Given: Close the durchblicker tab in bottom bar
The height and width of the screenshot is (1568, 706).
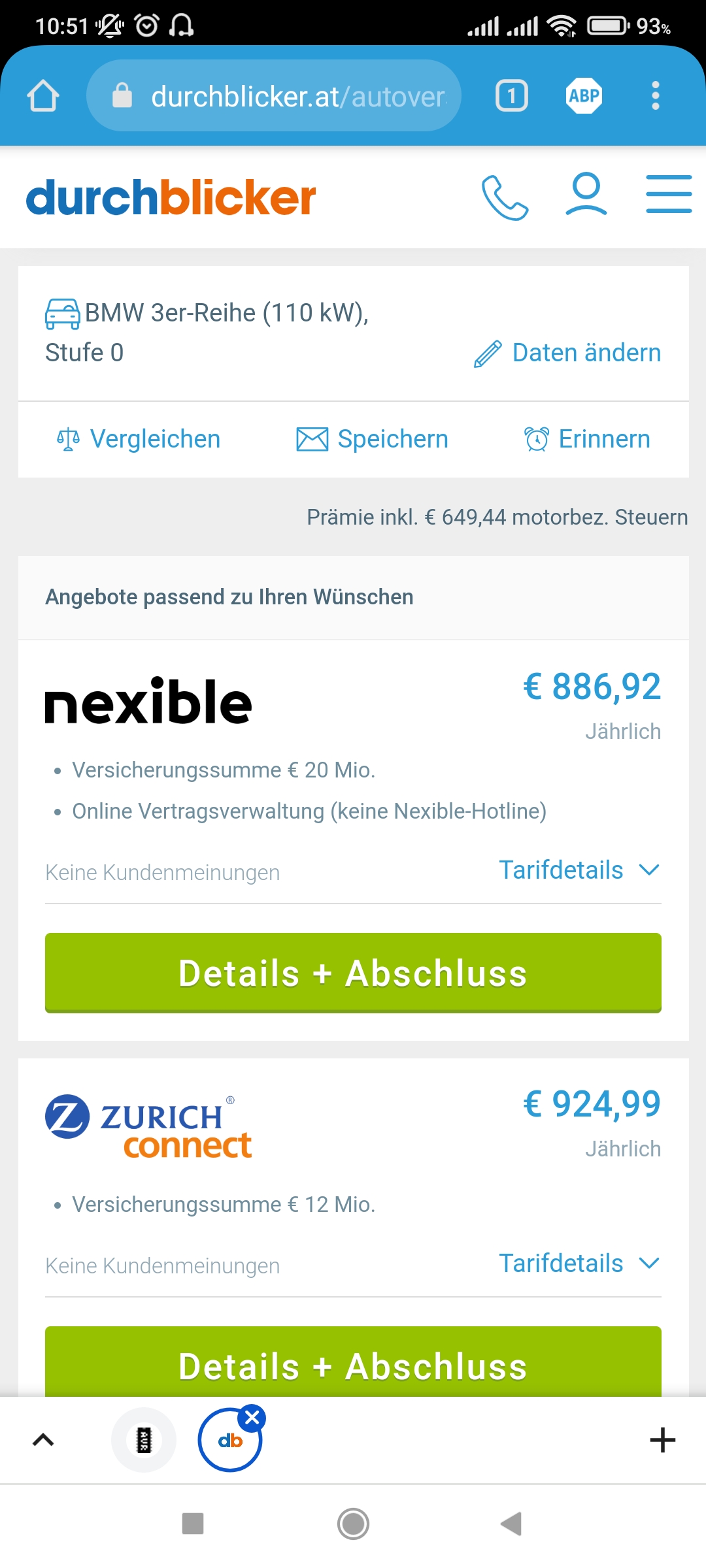Looking at the screenshot, I should tap(252, 1418).
